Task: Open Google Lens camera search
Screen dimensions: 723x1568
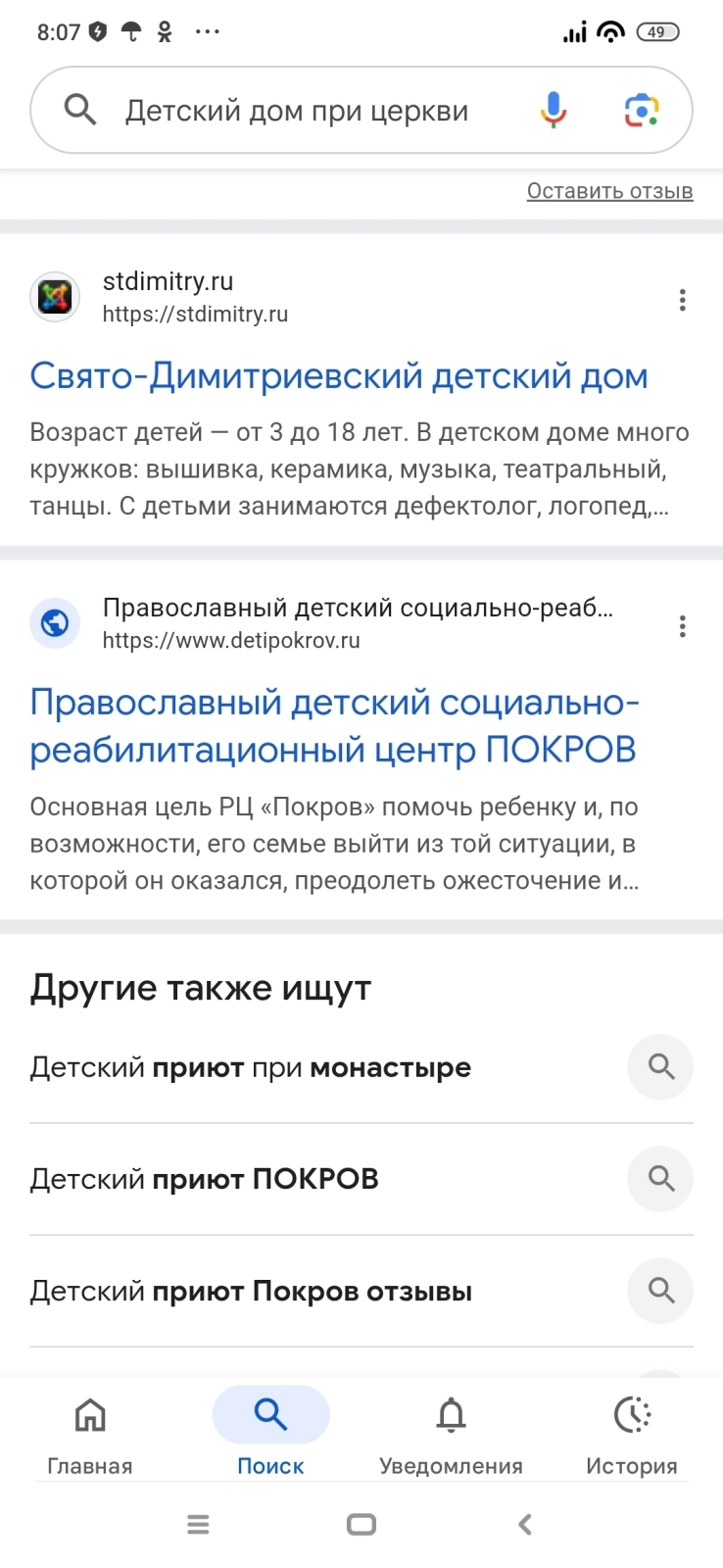Action: click(642, 111)
